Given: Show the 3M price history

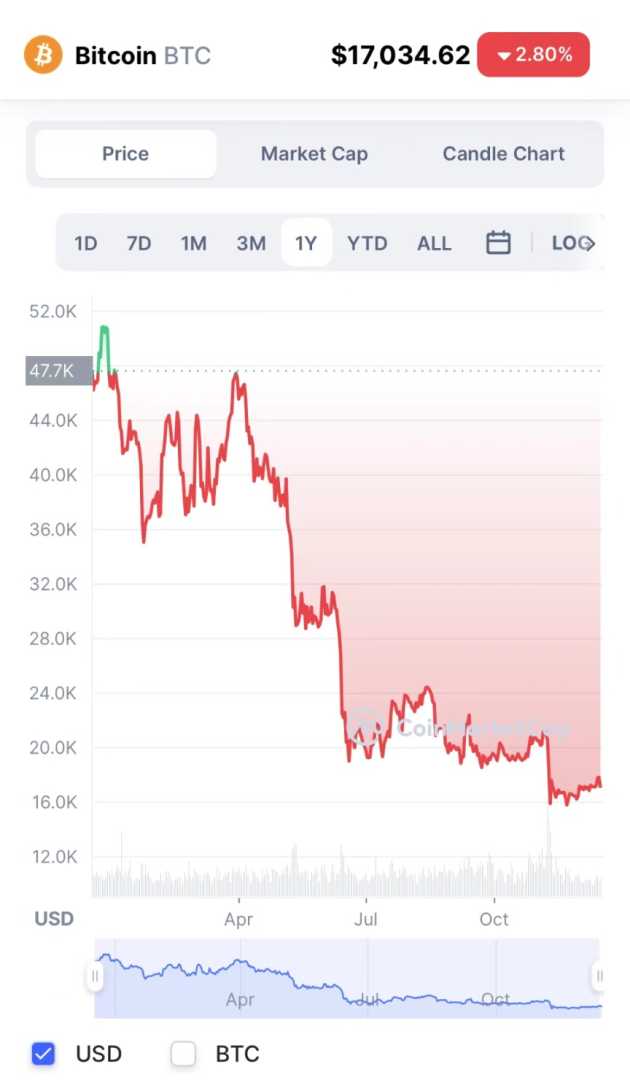Looking at the screenshot, I should tap(251, 243).
